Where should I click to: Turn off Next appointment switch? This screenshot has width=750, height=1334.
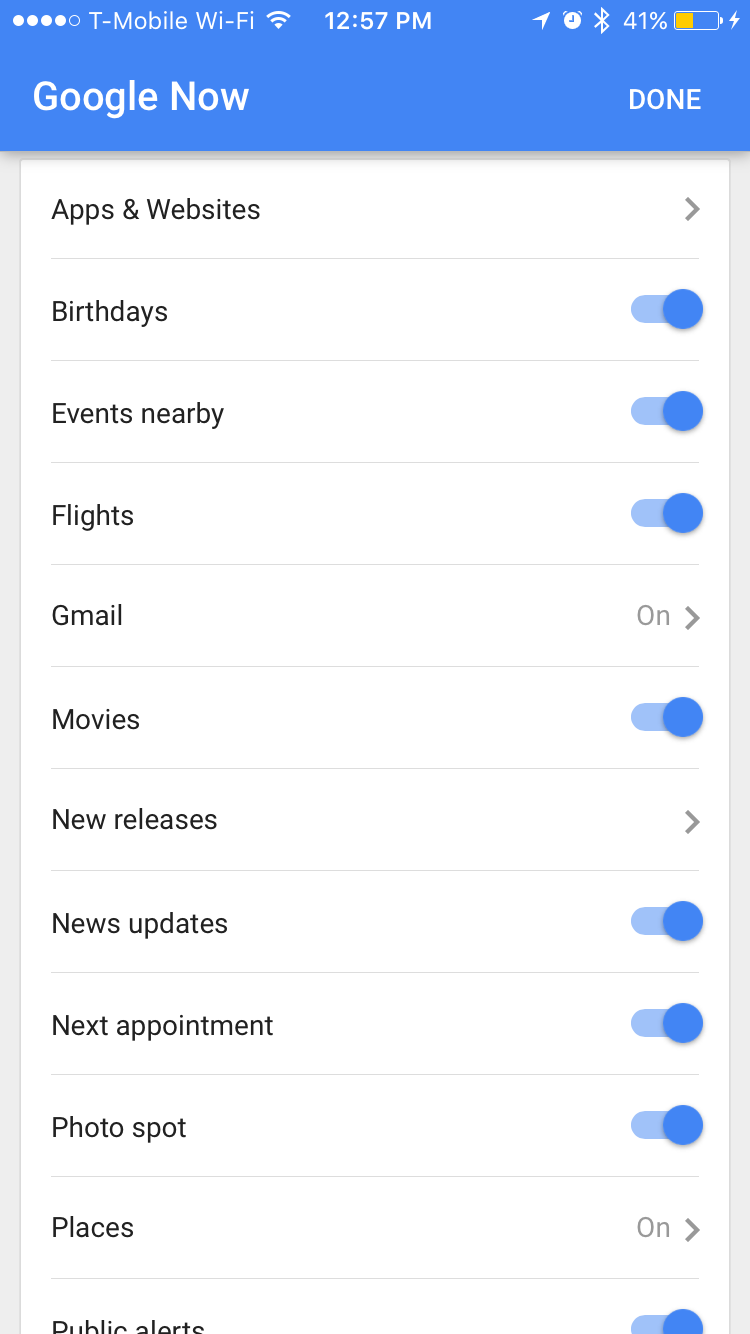click(666, 1024)
